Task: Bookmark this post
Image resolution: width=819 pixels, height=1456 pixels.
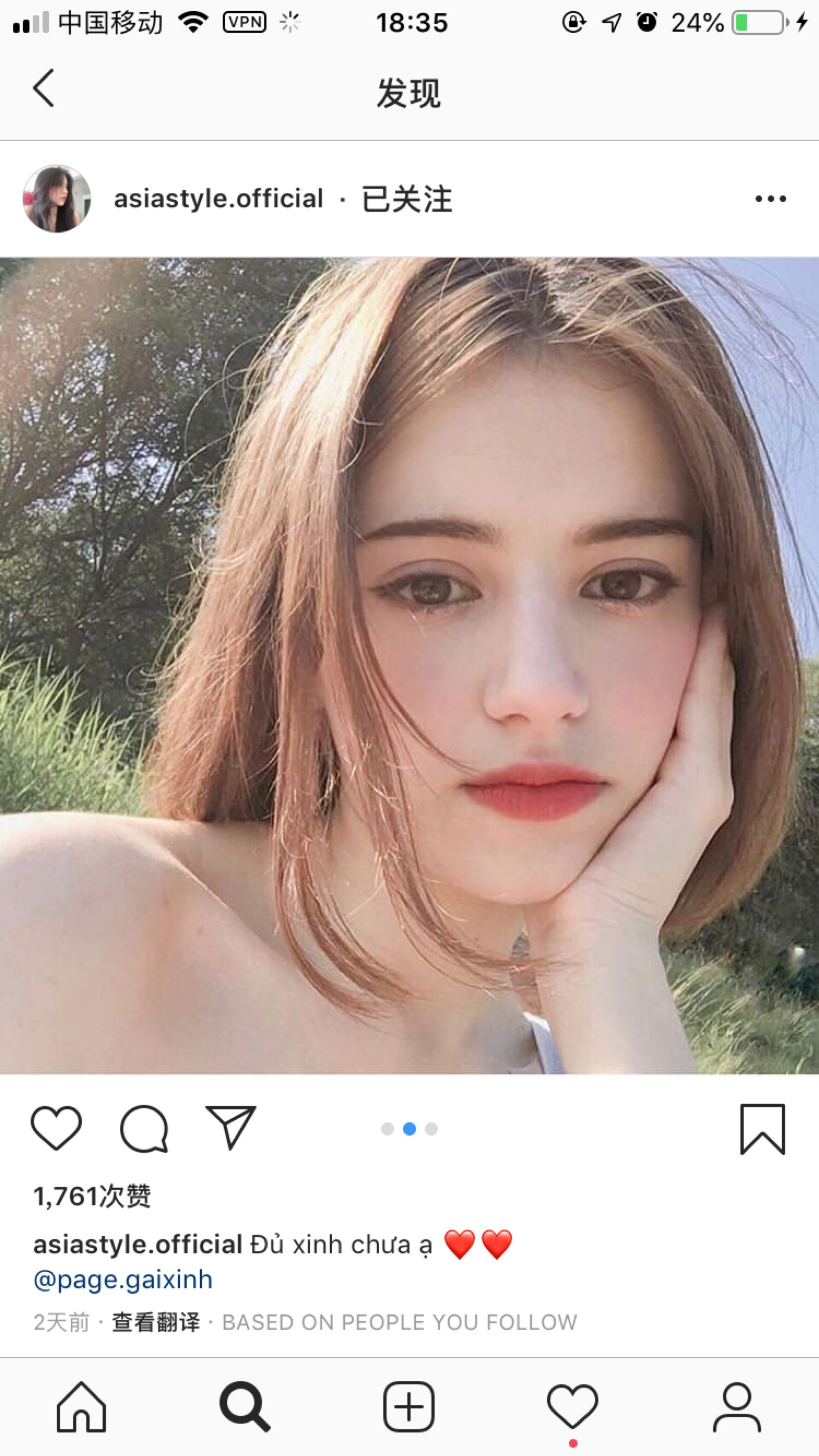Action: pos(763,1129)
